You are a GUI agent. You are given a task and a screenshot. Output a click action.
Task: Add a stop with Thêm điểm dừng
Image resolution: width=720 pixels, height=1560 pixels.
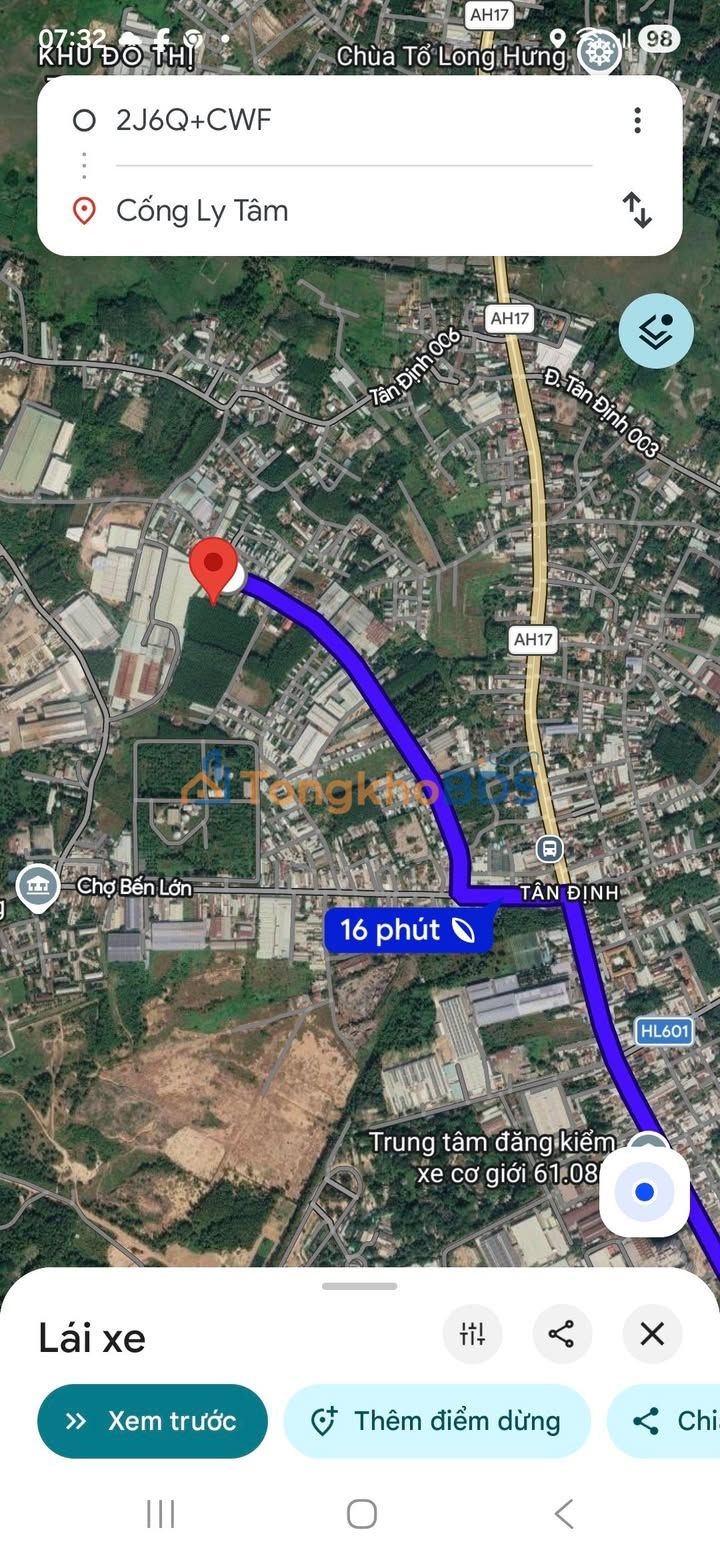(437, 1421)
